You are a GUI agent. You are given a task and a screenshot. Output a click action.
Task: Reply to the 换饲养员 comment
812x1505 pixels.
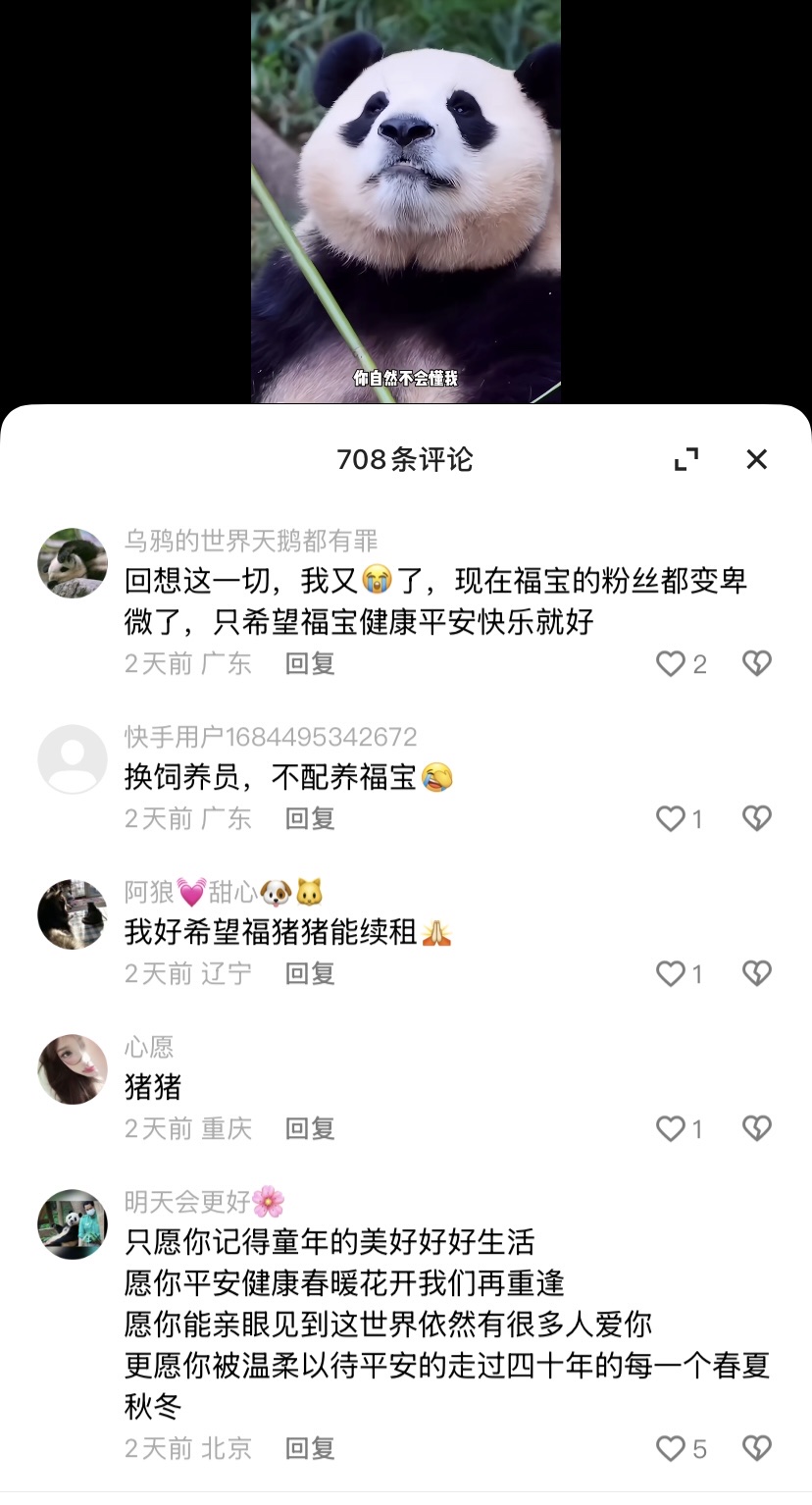(310, 819)
